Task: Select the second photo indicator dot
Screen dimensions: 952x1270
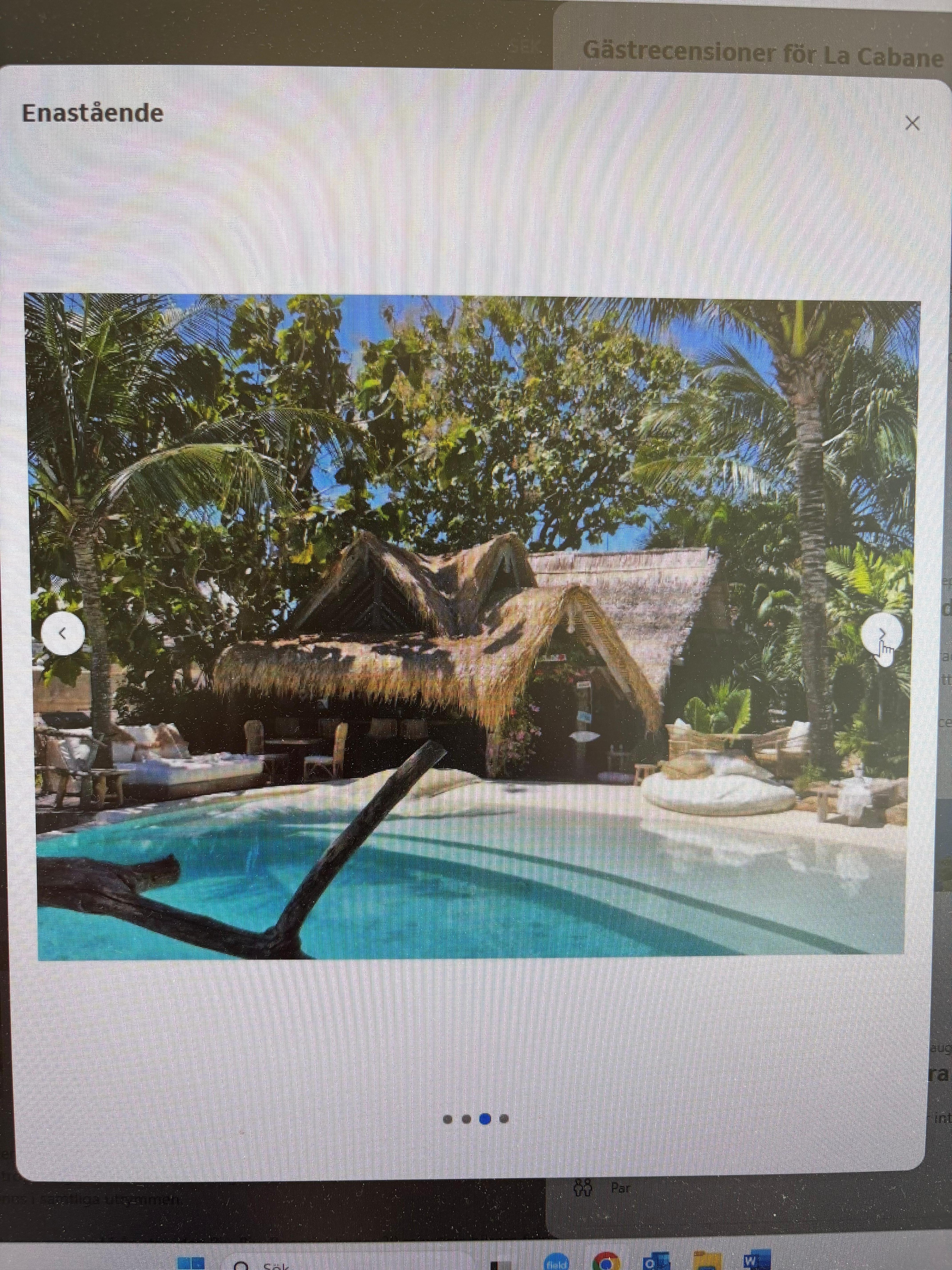Action: coord(466,1119)
